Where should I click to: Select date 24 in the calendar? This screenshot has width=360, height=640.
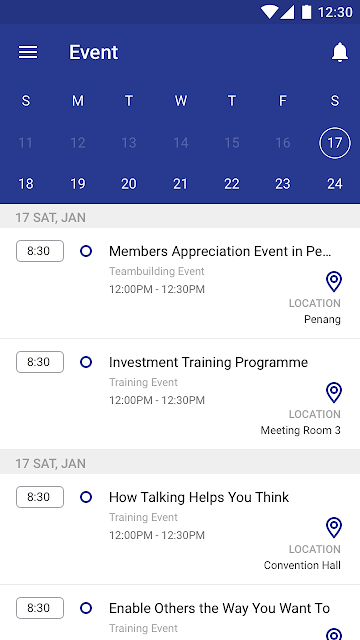point(335,184)
